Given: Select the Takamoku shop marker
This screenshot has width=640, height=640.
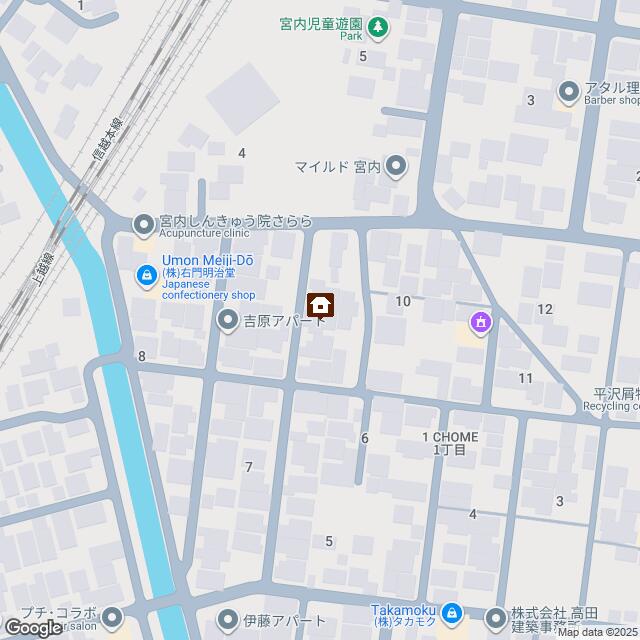Looking at the screenshot, I should click(452, 611).
